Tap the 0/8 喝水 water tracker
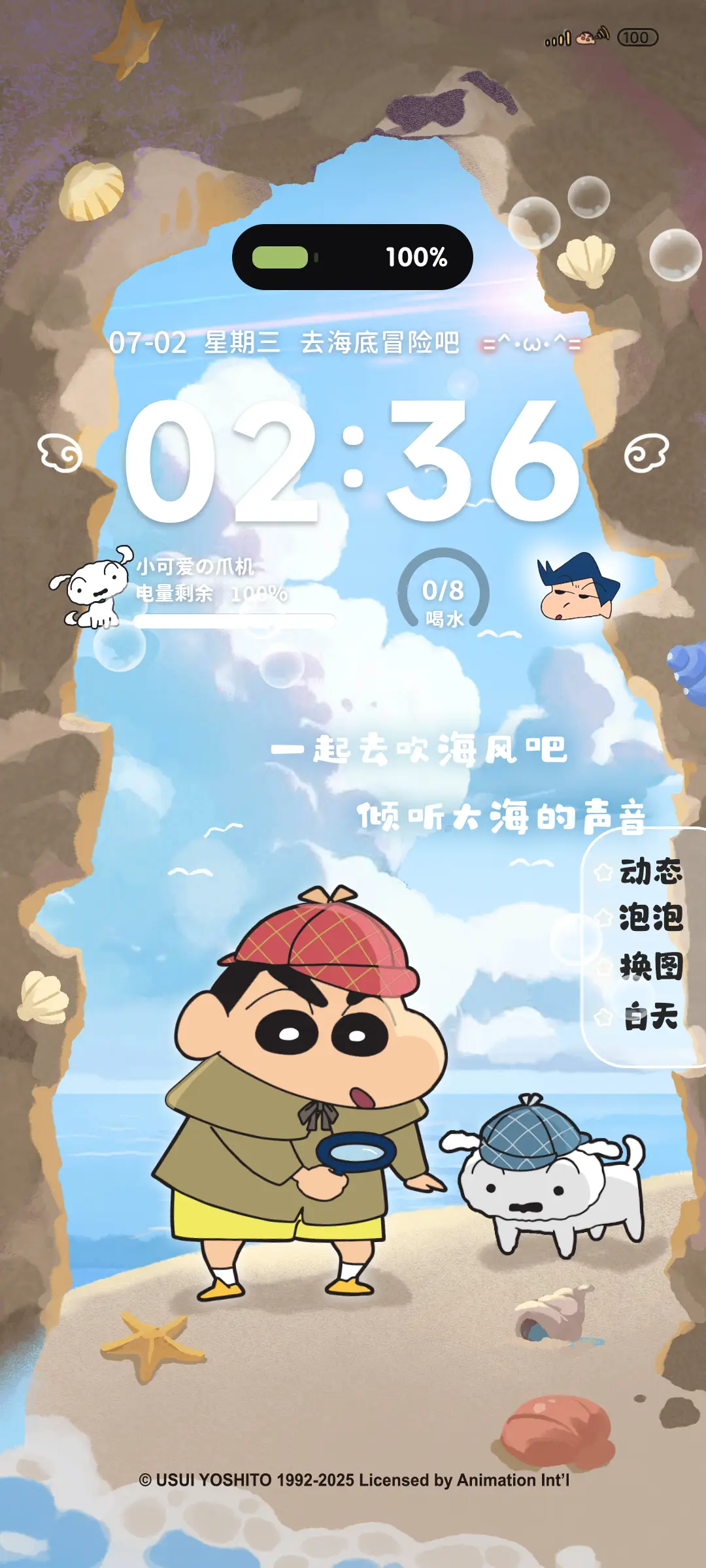 point(443,596)
